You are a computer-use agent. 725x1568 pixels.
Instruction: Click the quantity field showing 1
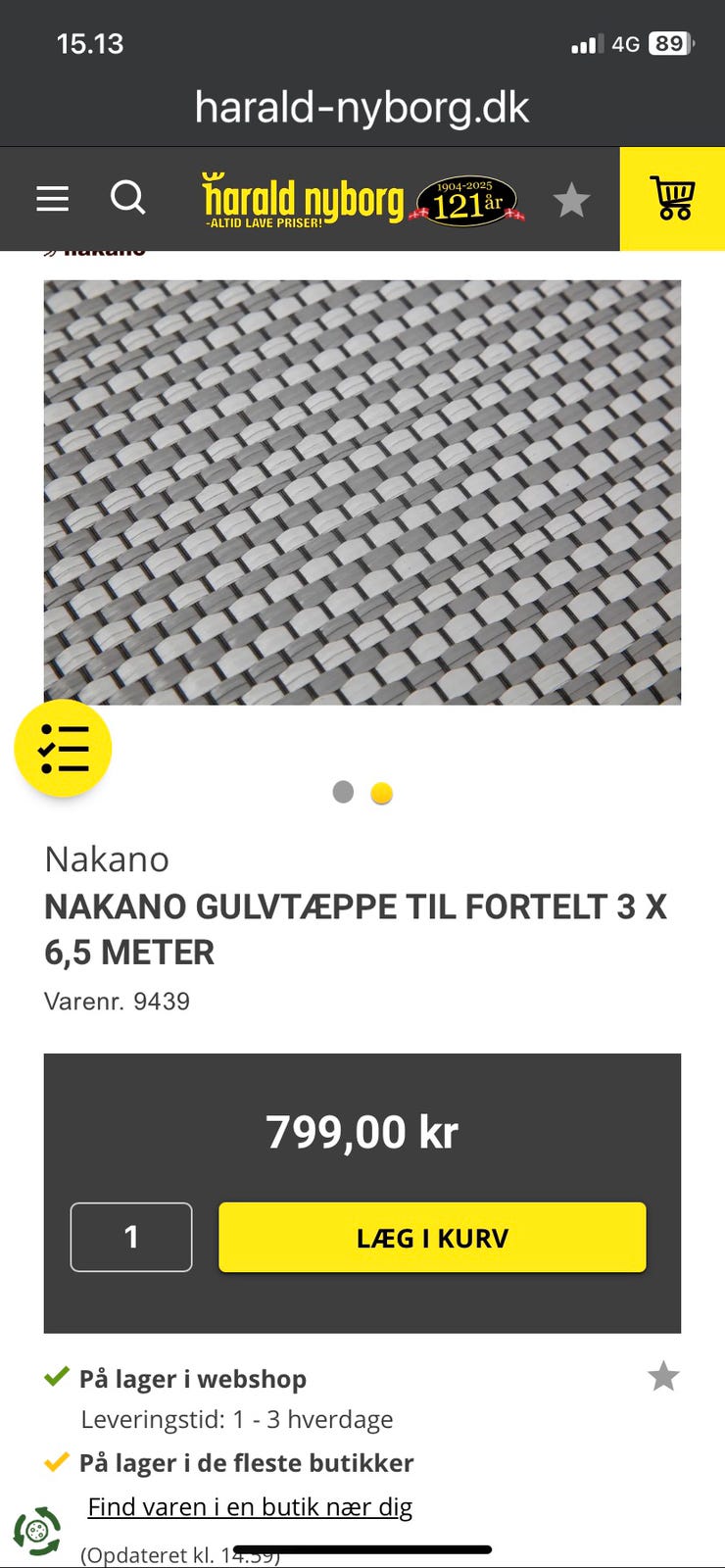point(130,1237)
